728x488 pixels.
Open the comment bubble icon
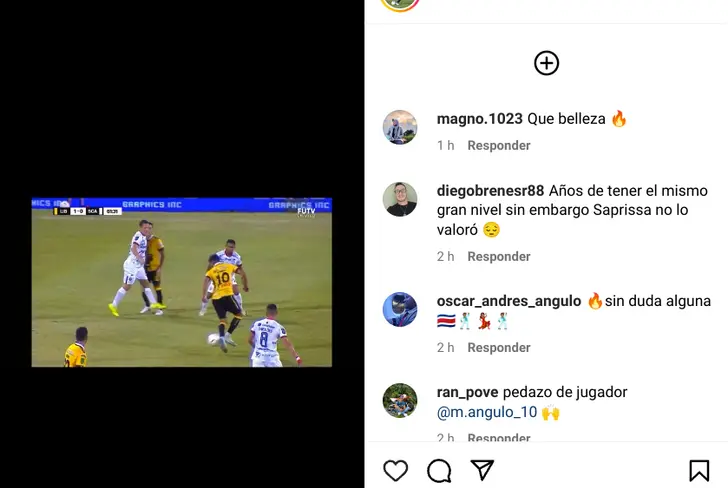439,470
